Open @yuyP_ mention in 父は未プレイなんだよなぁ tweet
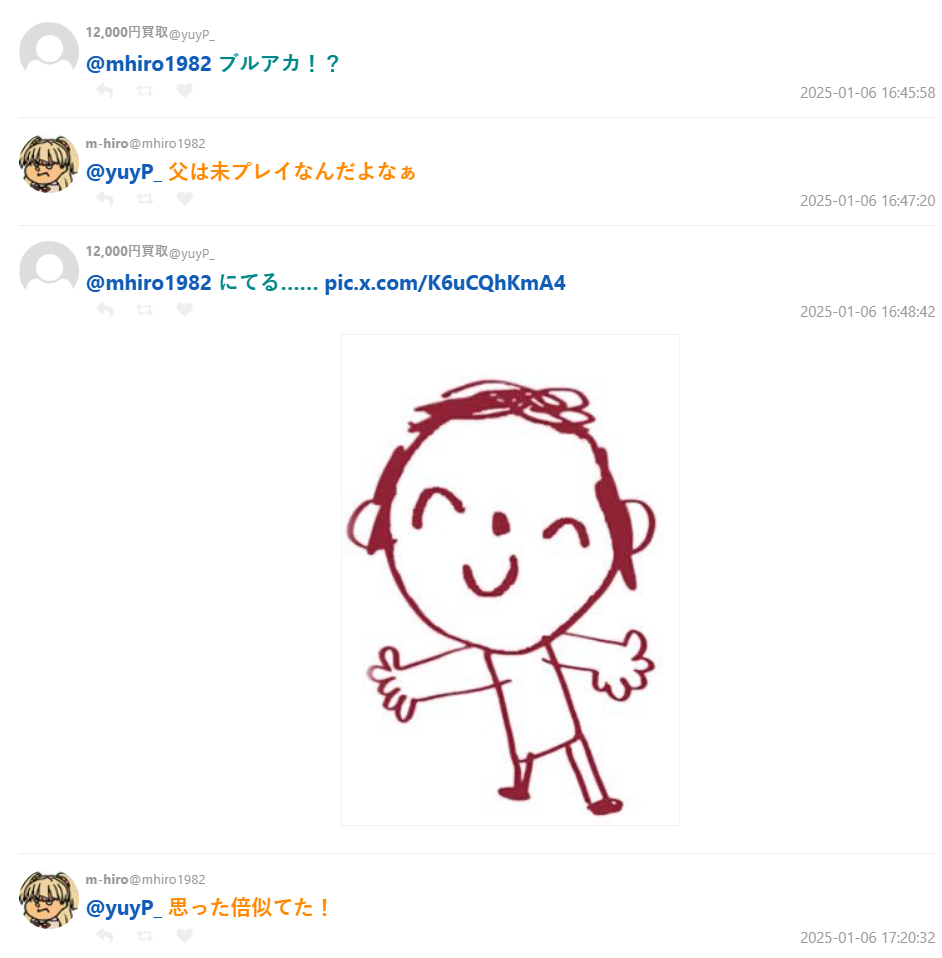 [124, 172]
